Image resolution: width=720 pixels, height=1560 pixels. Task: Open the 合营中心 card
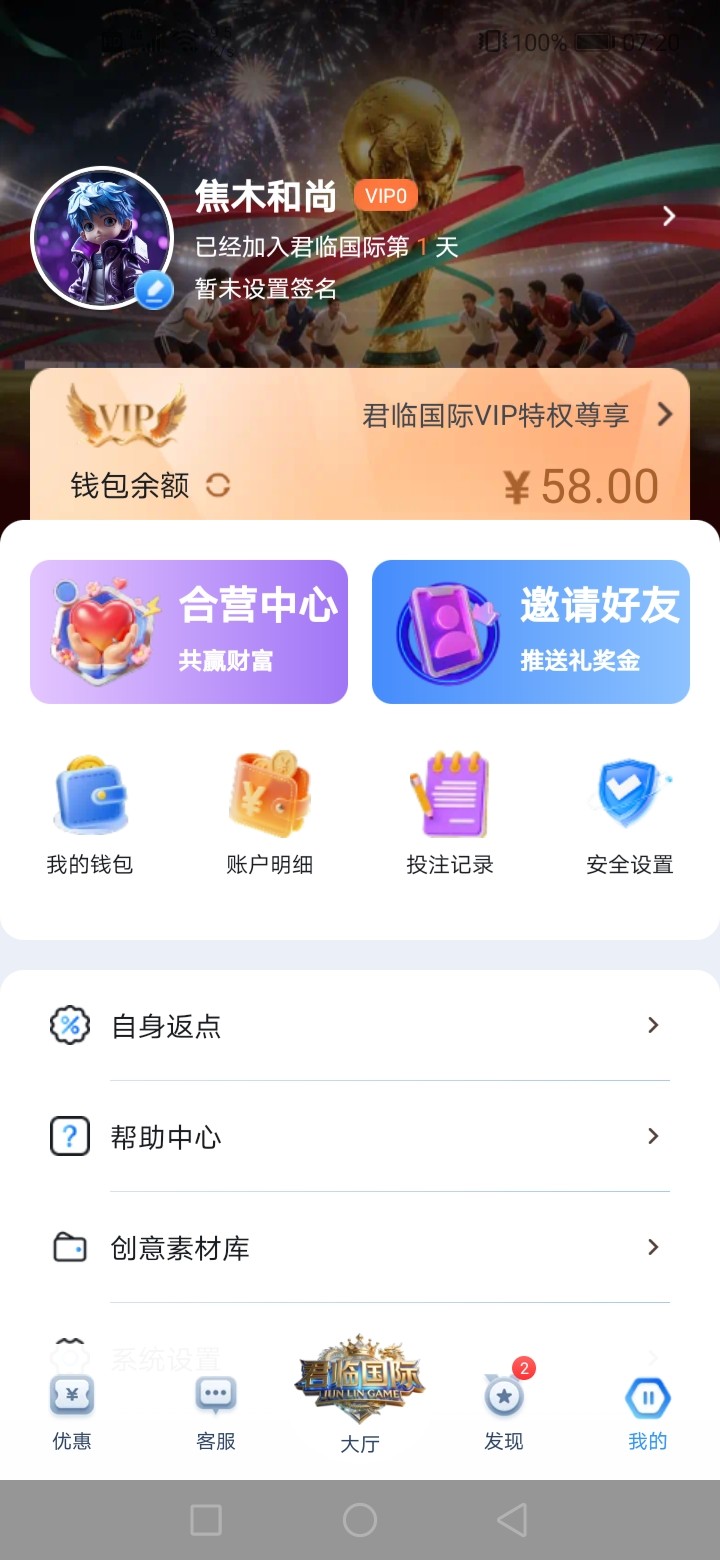click(x=189, y=632)
